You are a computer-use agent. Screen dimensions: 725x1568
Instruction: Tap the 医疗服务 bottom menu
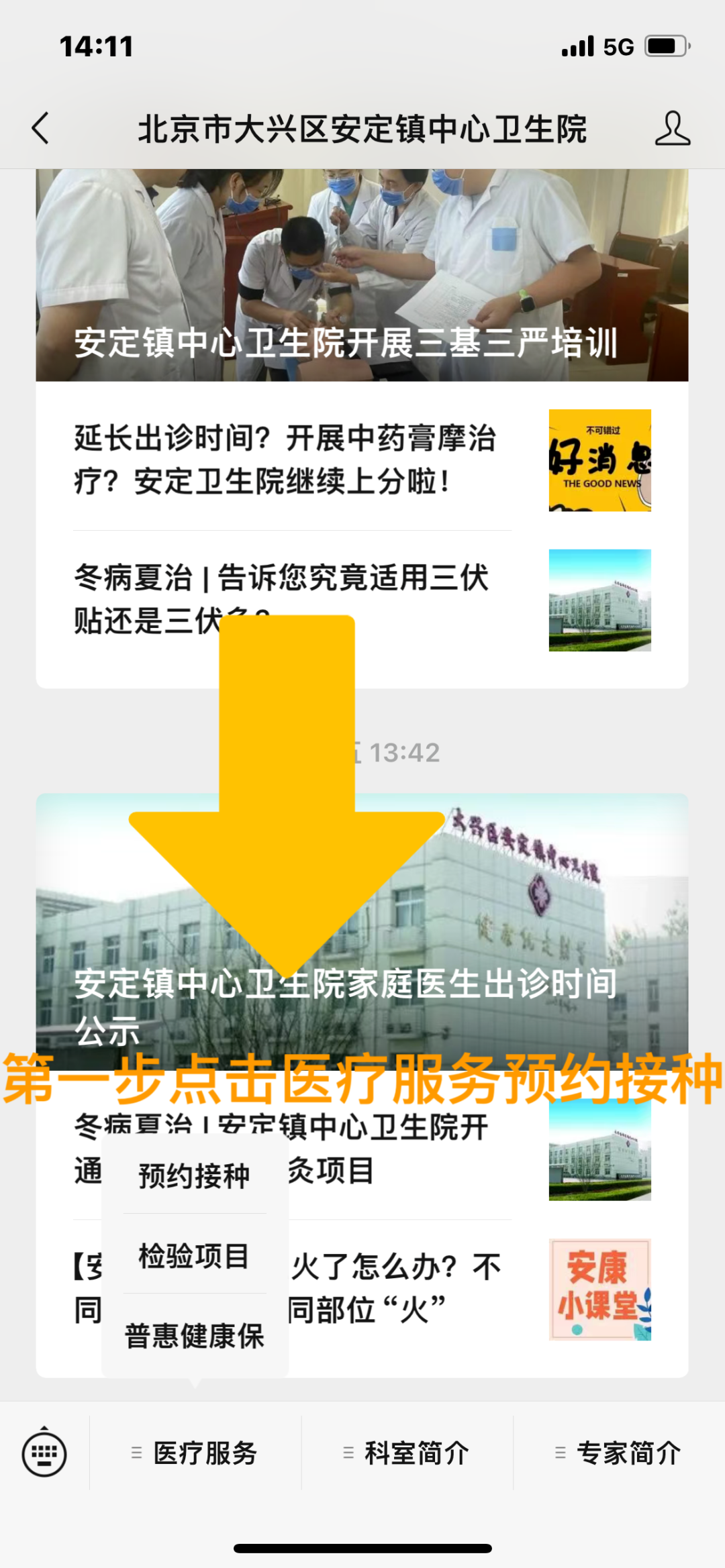click(x=195, y=1453)
